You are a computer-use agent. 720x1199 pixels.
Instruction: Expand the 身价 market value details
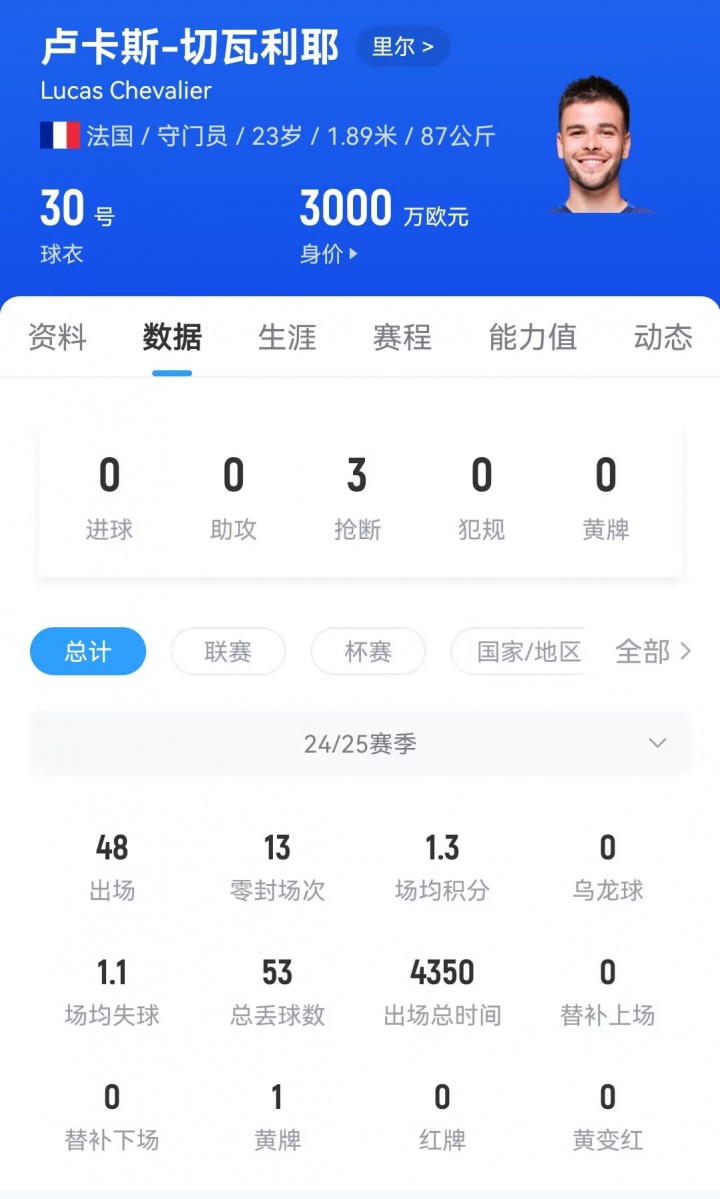click(329, 254)
